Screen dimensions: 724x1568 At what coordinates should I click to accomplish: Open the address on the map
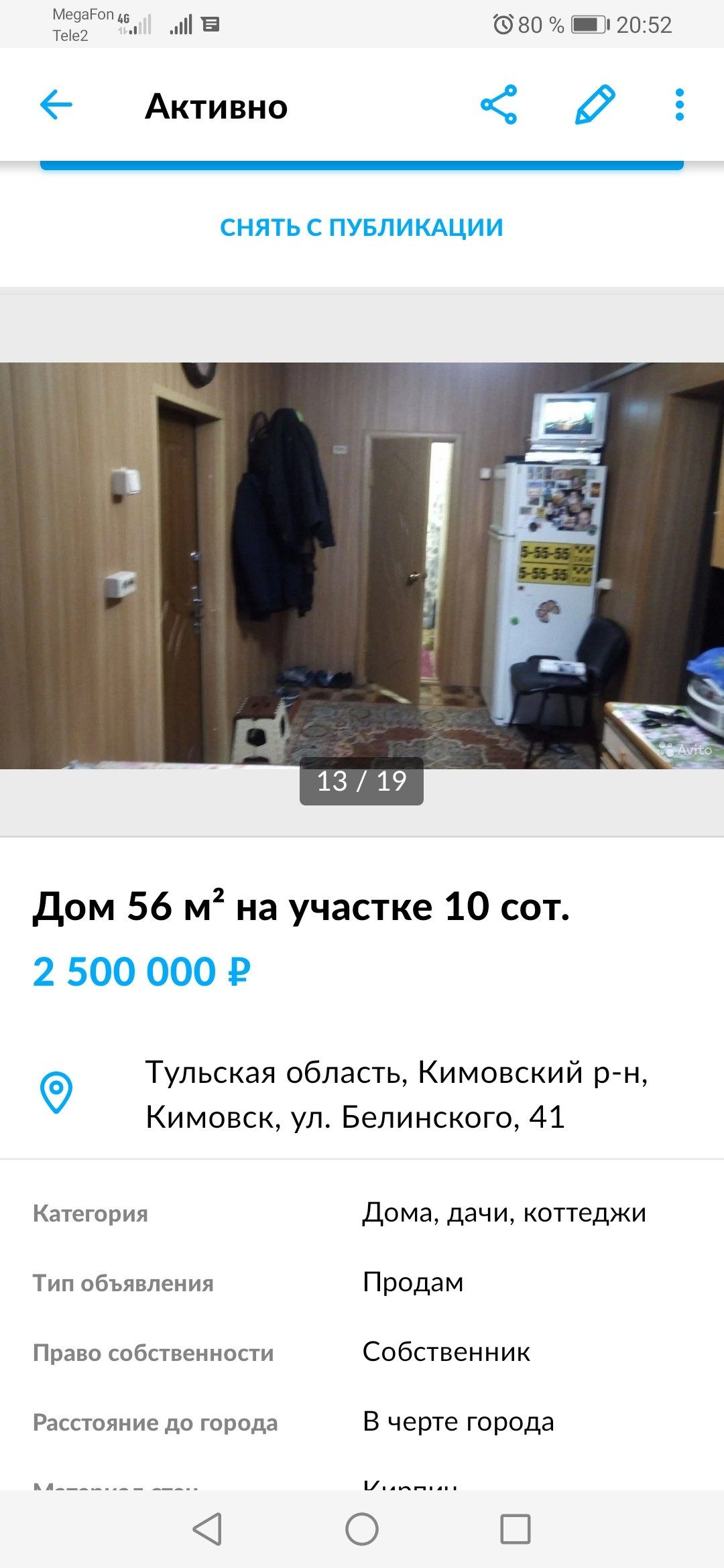coord(396,1094)
